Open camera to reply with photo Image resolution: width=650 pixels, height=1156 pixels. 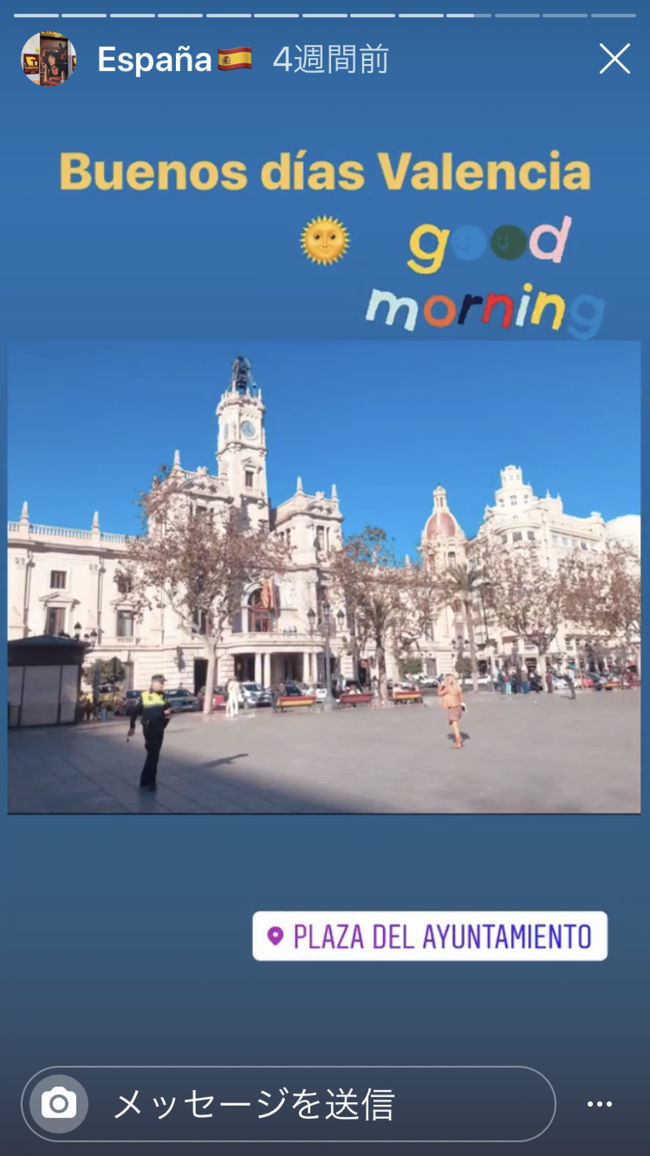[x=59, y=1104]
